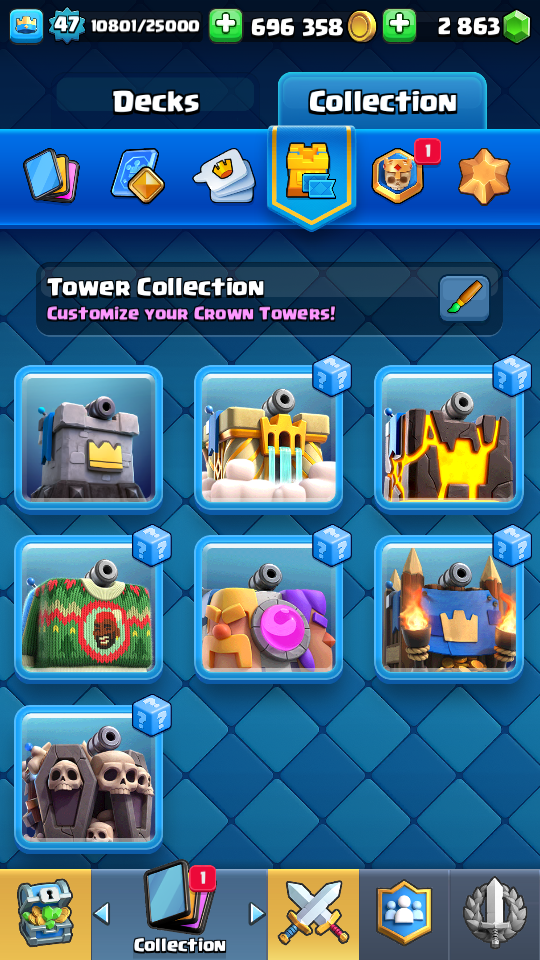Switch to the Decks tab
Image resolution: width=540 pixels, height=960 pixels.
(x=156, y=101)
